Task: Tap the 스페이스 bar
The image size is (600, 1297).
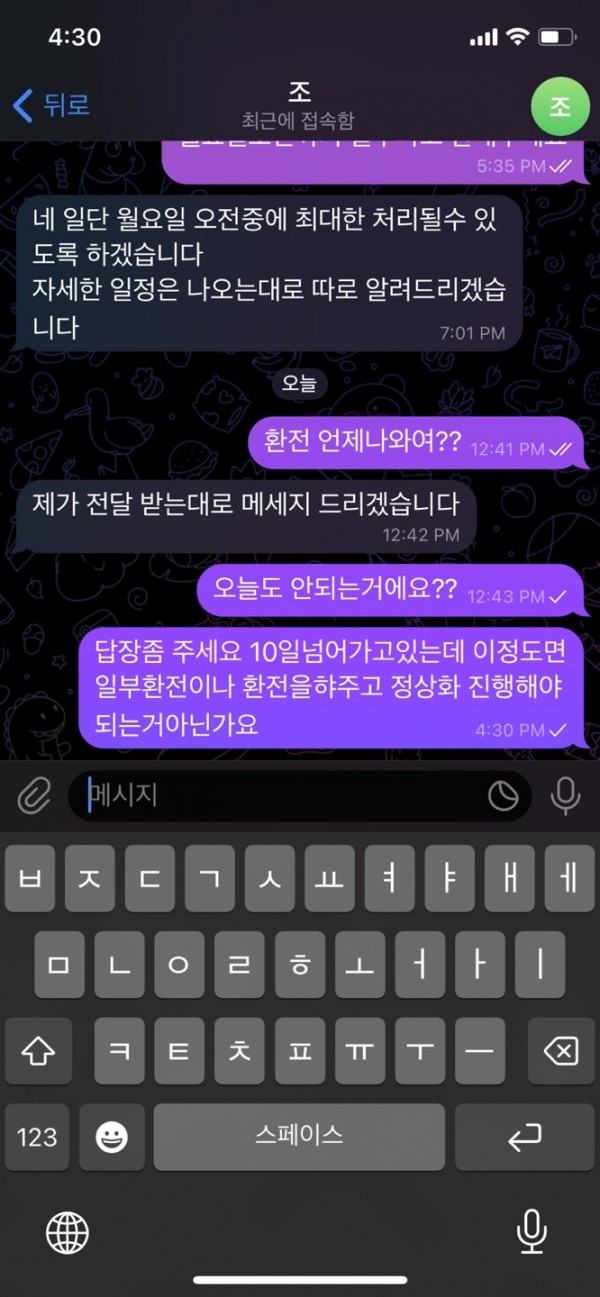Action: [299, 1137]
